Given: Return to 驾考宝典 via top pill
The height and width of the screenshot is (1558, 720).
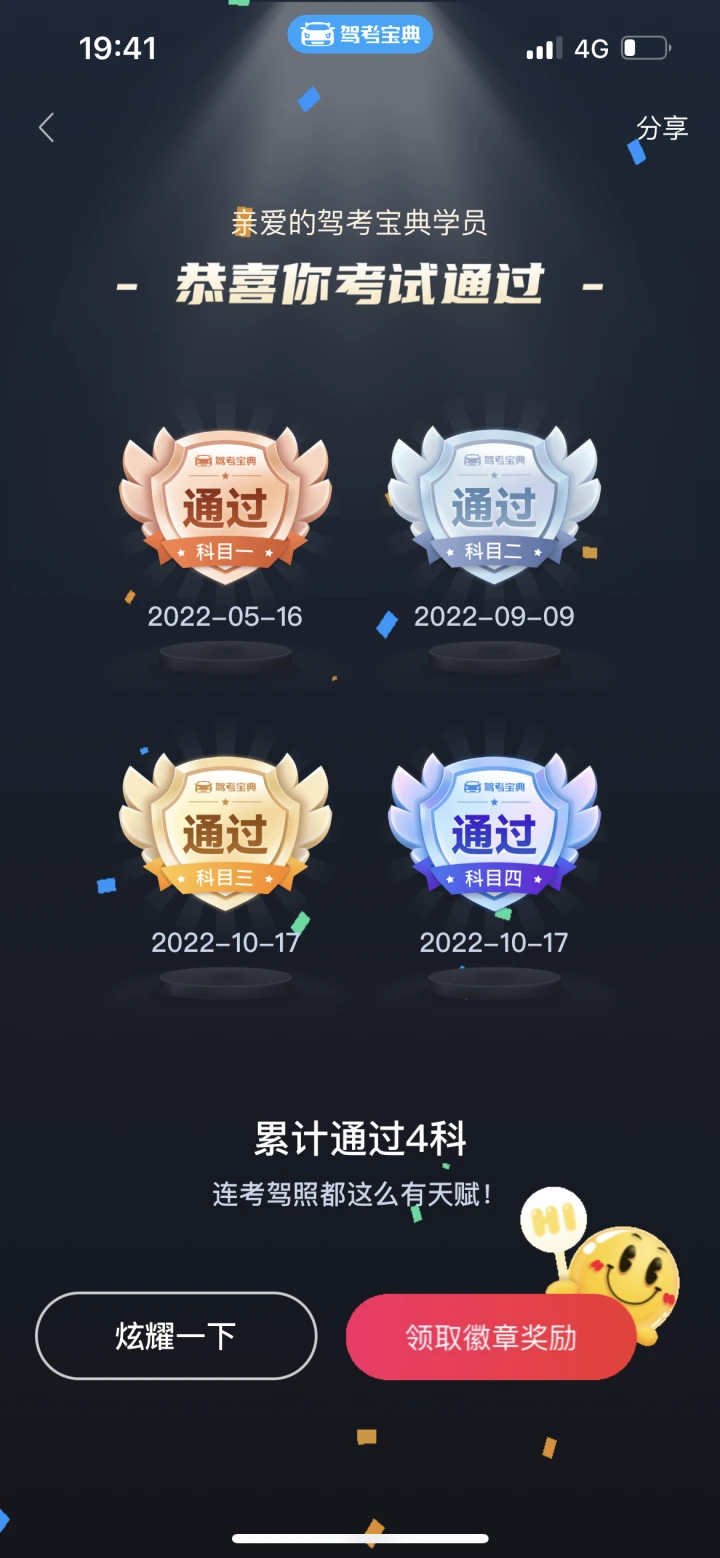Looking at the screenshot, I should (360, 35).
